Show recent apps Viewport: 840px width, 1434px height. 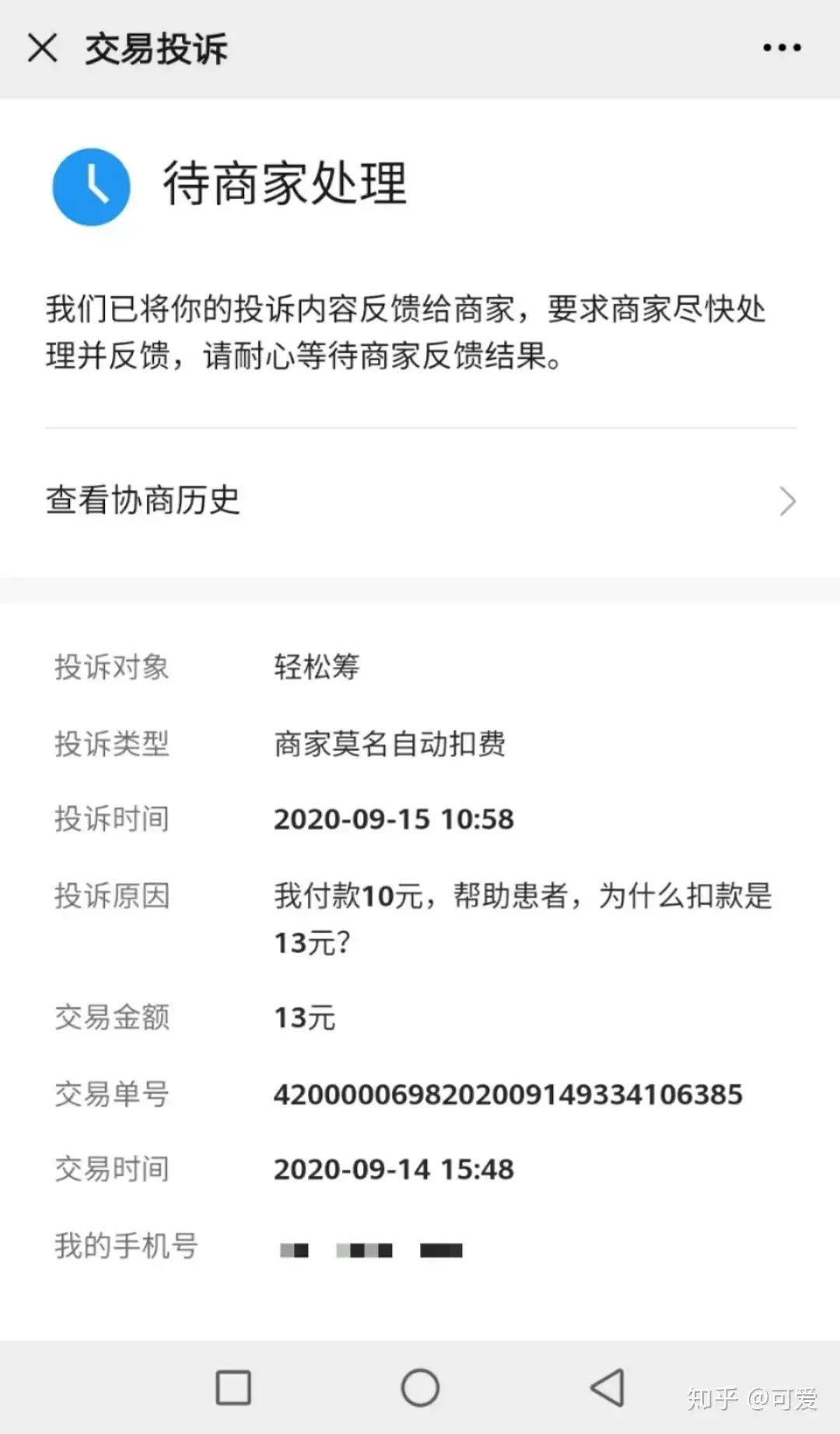pyautogui.click(x=233, y=1387)
